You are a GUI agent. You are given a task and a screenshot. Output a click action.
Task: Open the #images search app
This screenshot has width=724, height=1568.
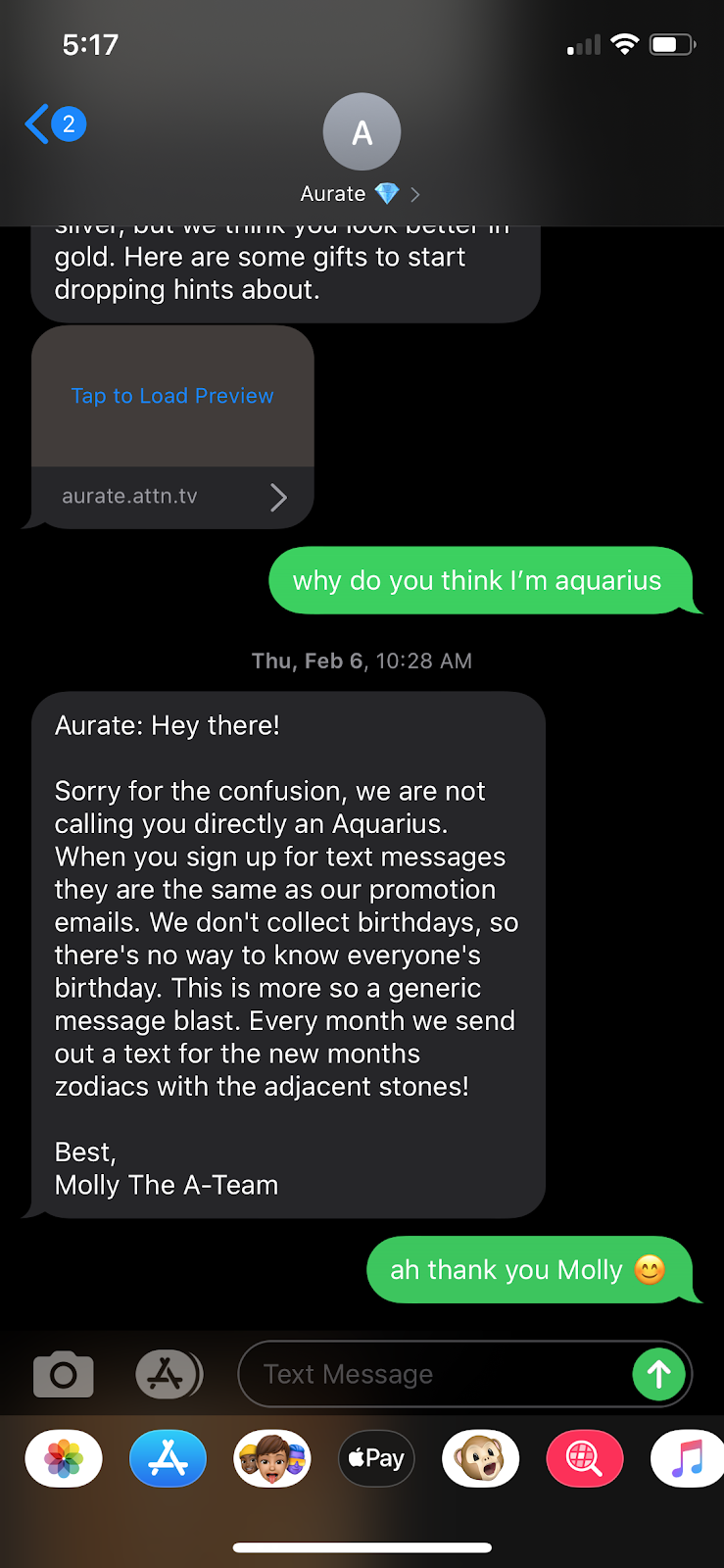[x=585, y=1458]
